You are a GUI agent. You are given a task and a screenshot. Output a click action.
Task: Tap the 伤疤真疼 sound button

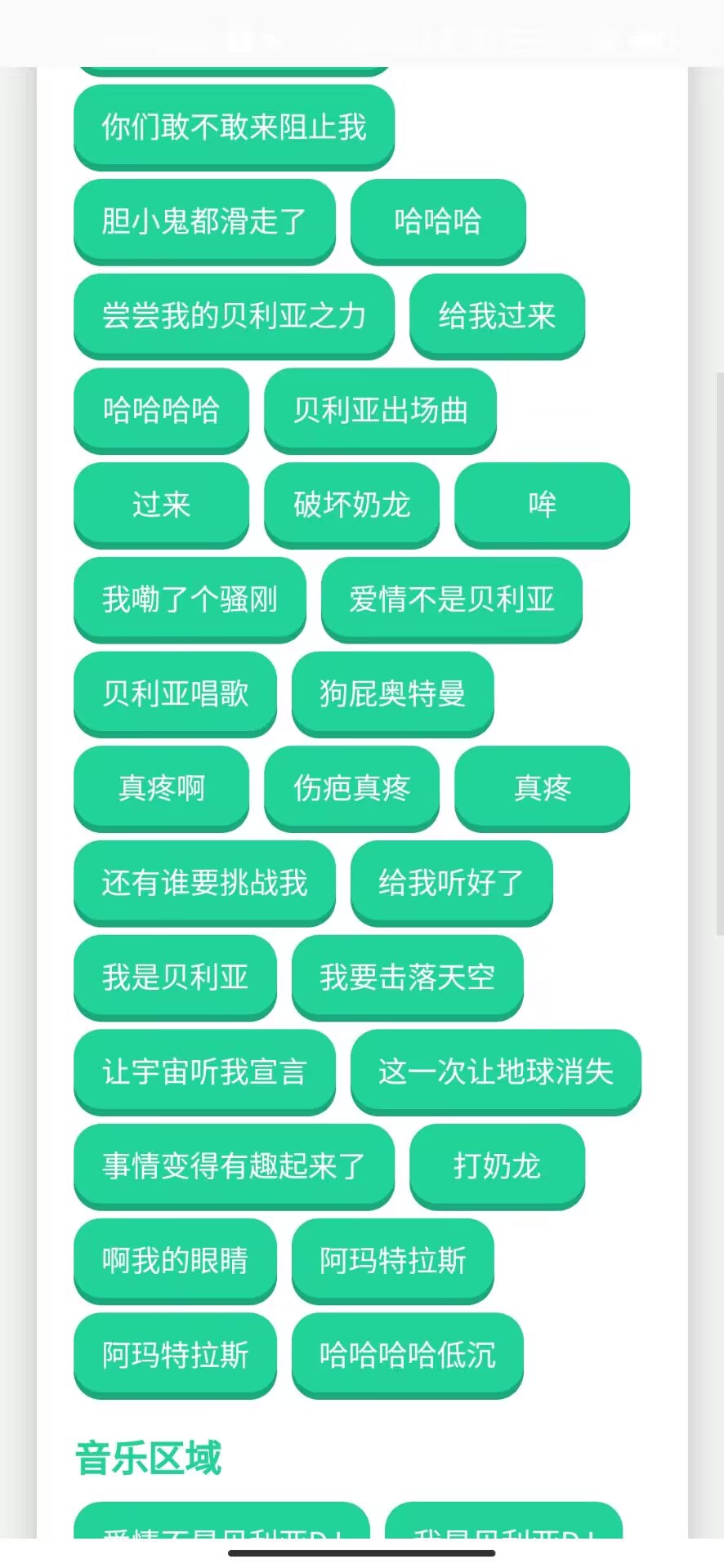(x=351, y=788)
